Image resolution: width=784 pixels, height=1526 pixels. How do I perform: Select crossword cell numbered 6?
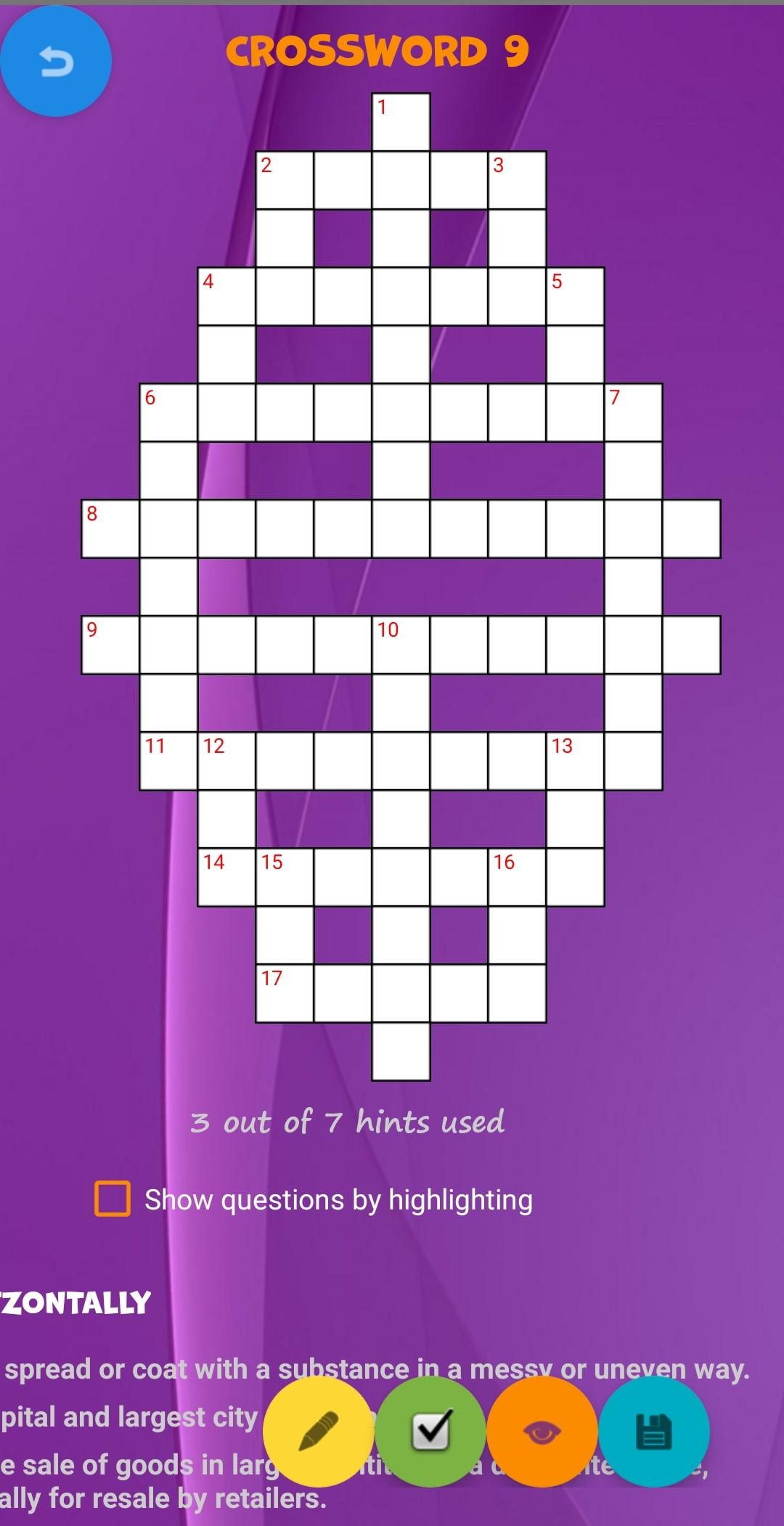(x=168, y=412)
